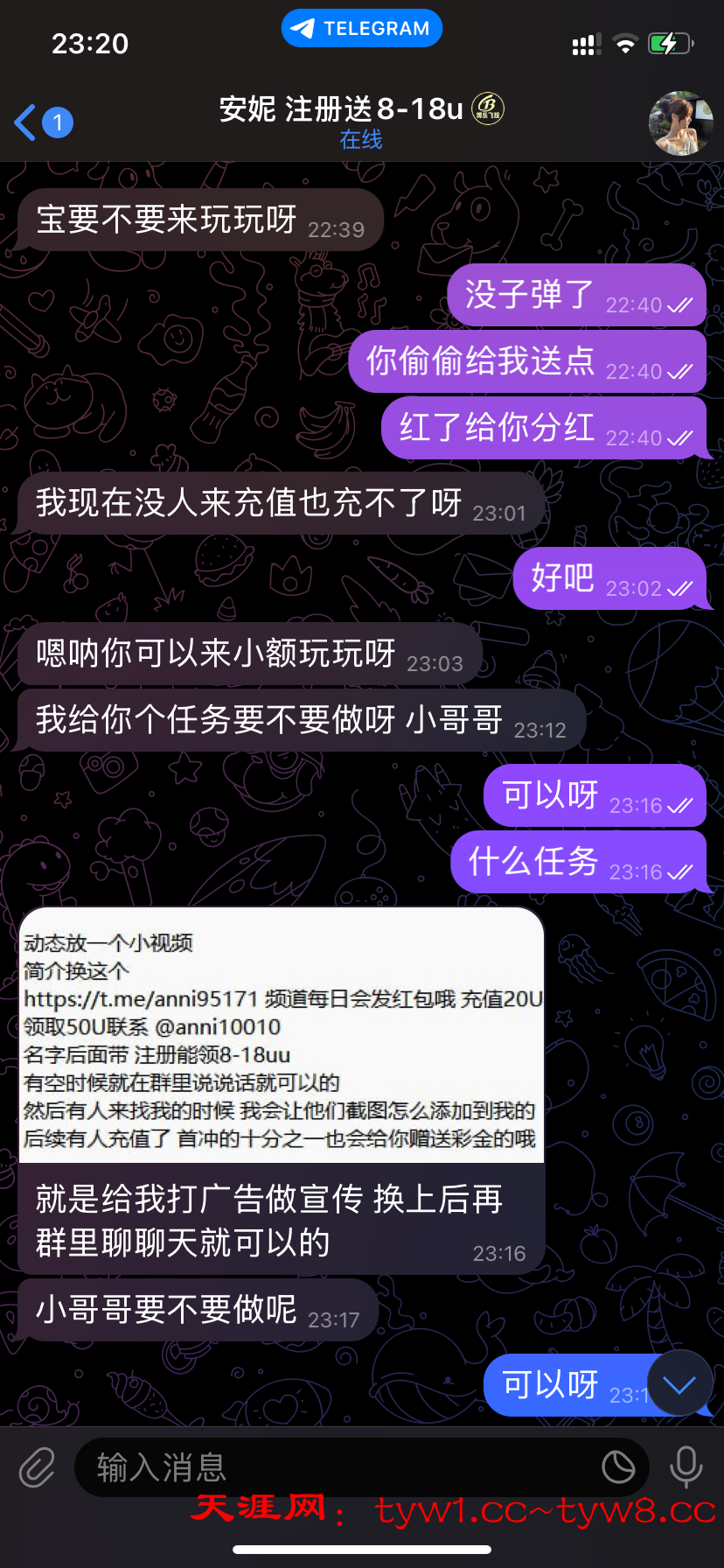Open the sticker panel icon
This screenshot has width=724, height=1568.
[618, 1467]
